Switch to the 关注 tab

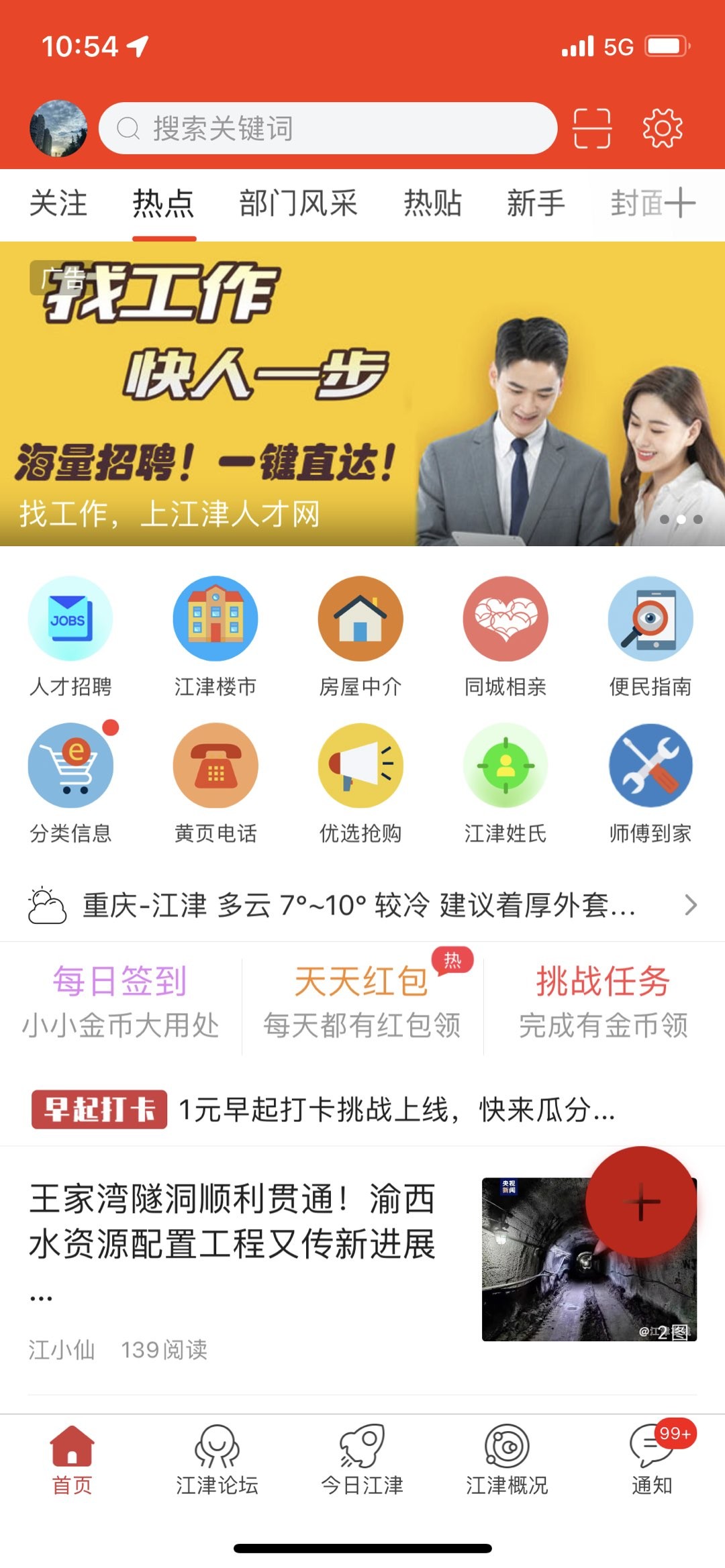coord(58,203)
